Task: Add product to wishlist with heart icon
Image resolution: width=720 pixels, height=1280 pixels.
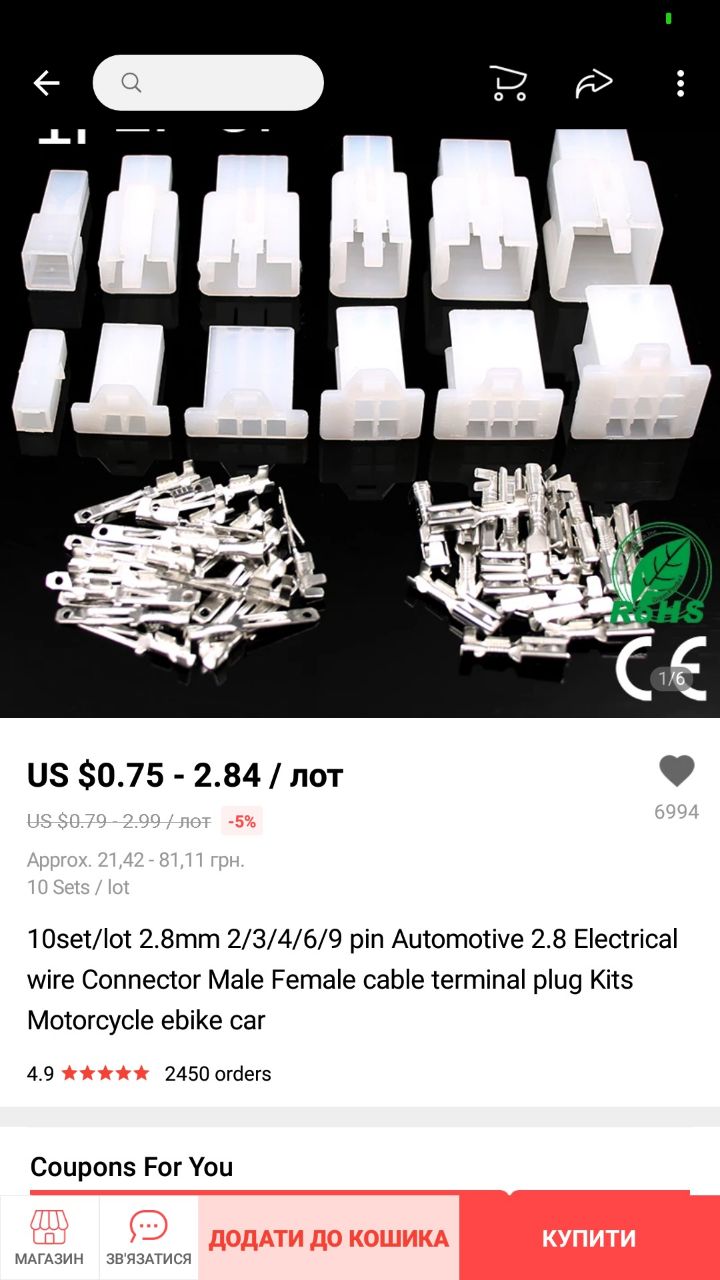Action: 676,771
